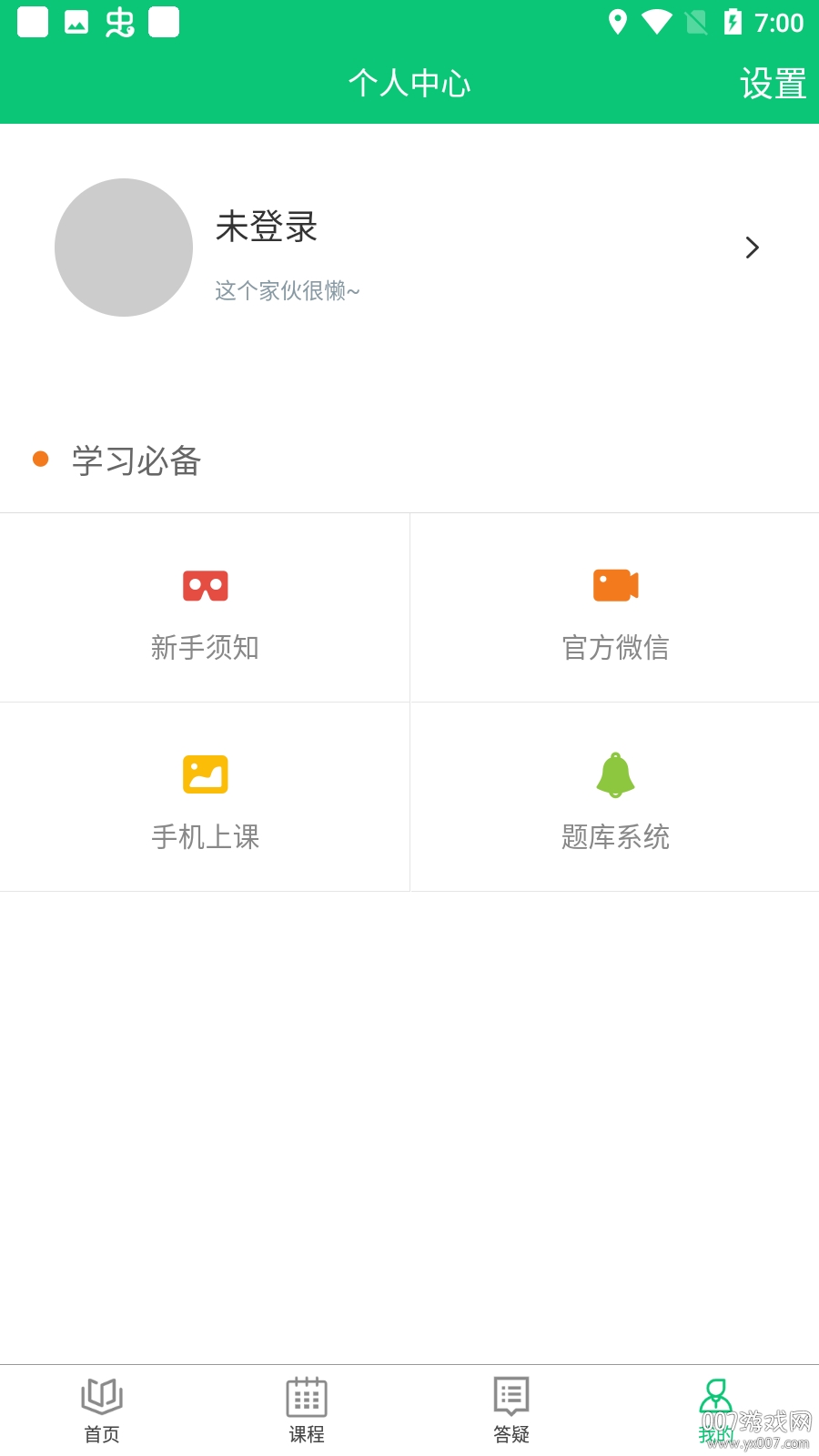Tap the gray profile avatar

124,248
